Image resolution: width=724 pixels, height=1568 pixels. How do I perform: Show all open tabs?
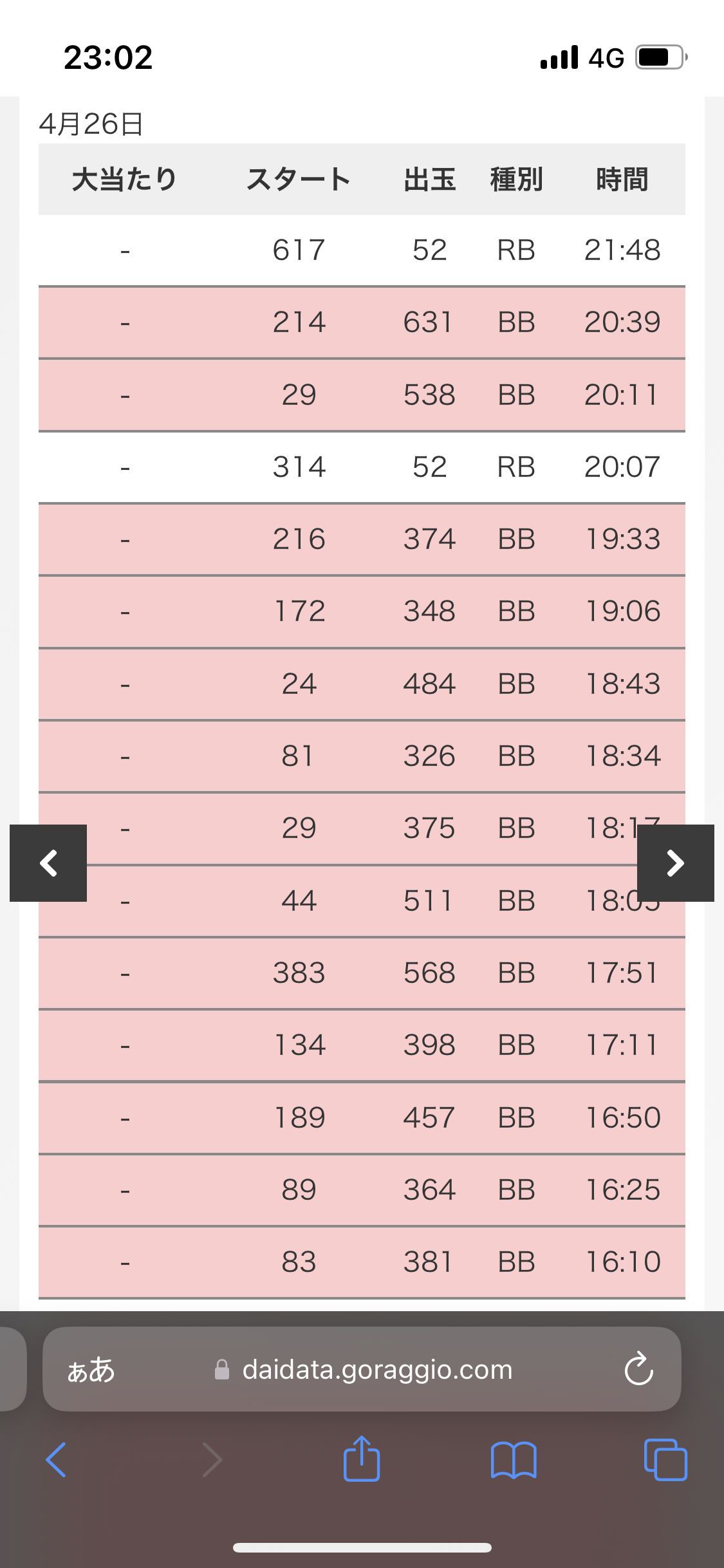click(x=665, y=1460)
